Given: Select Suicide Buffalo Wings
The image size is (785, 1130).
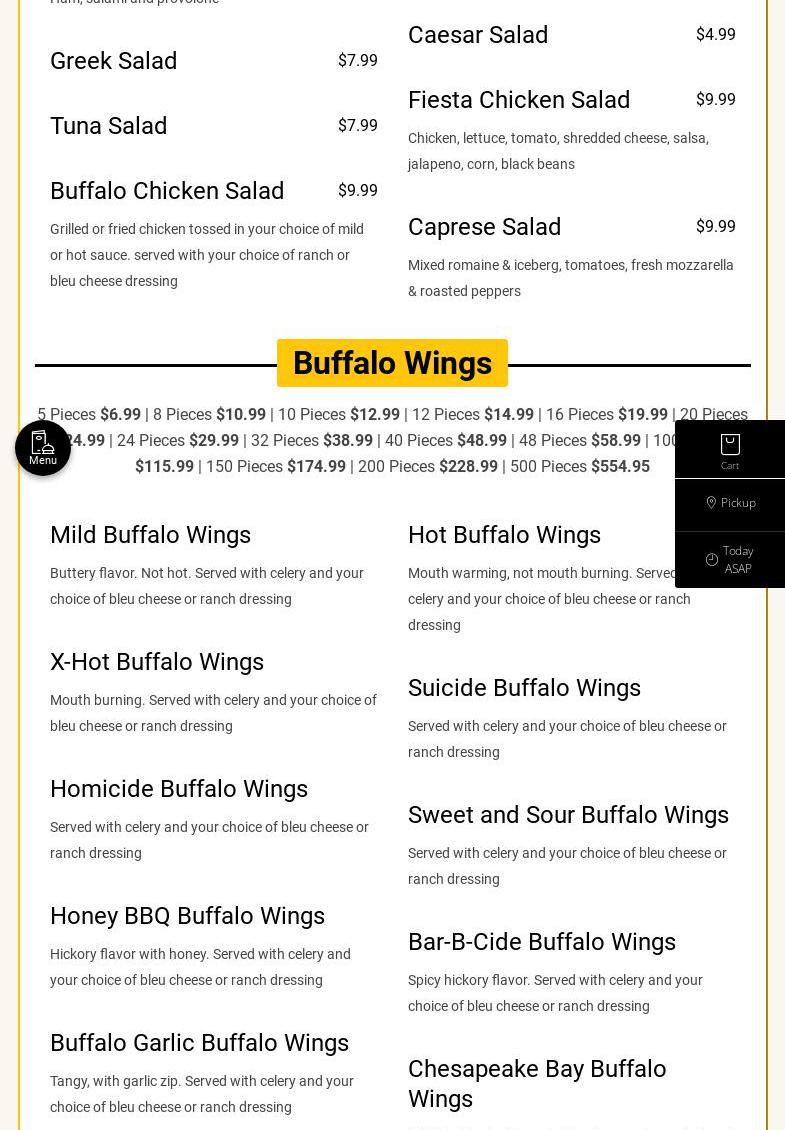Looking at the screenshot, I should [524, 688].
